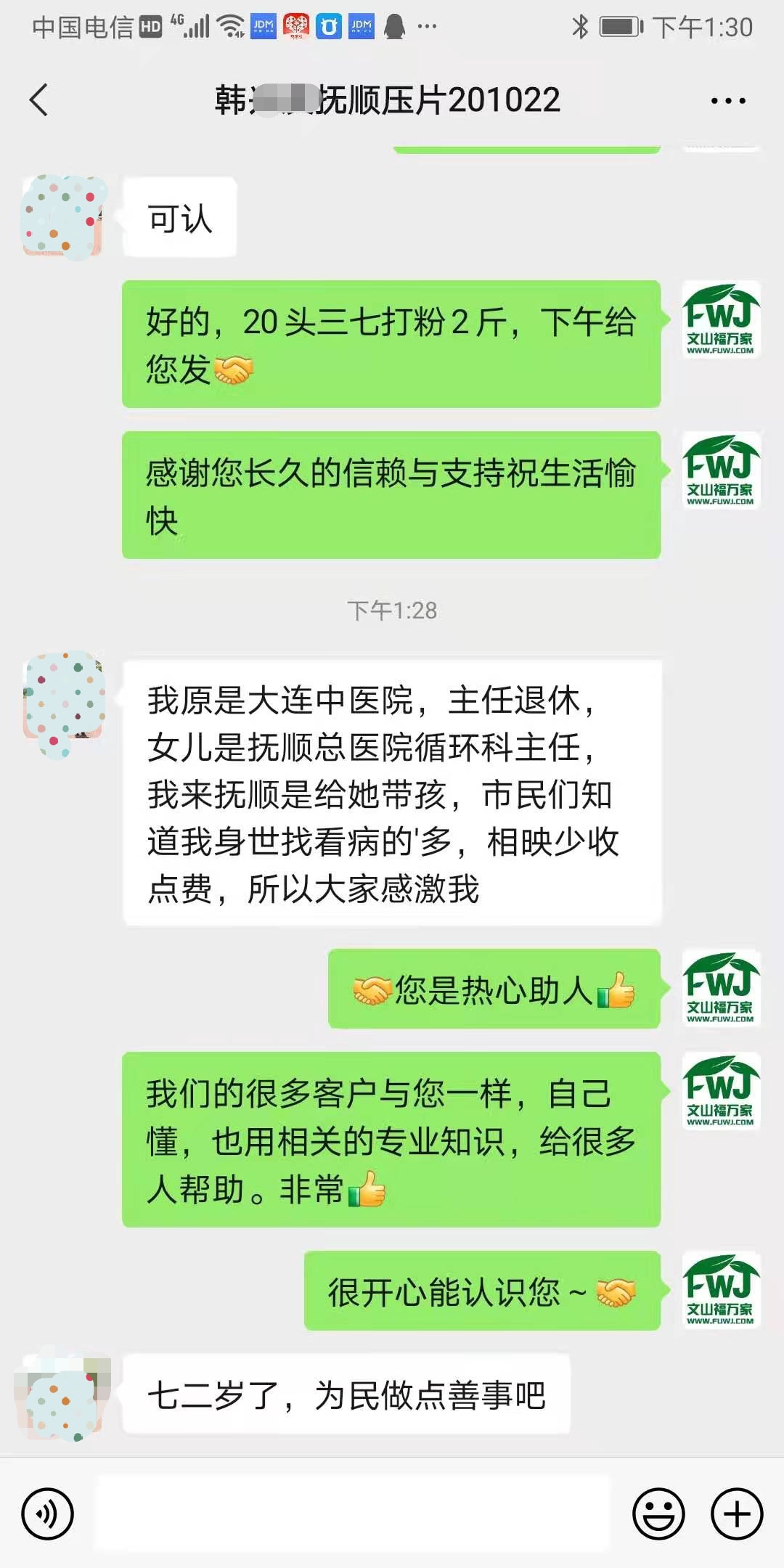Open the chat details three-dot menu
The height and width of the screenshot is (1568, 784).
click(727, 101)
